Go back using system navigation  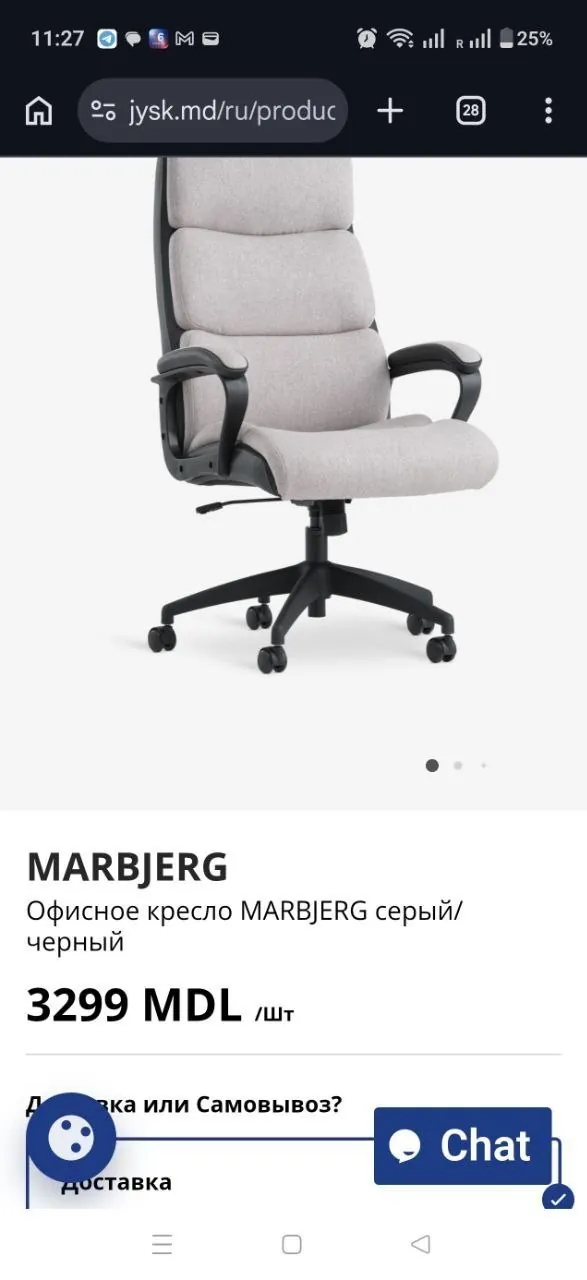pyautogui.click(x=421, y=1244)
